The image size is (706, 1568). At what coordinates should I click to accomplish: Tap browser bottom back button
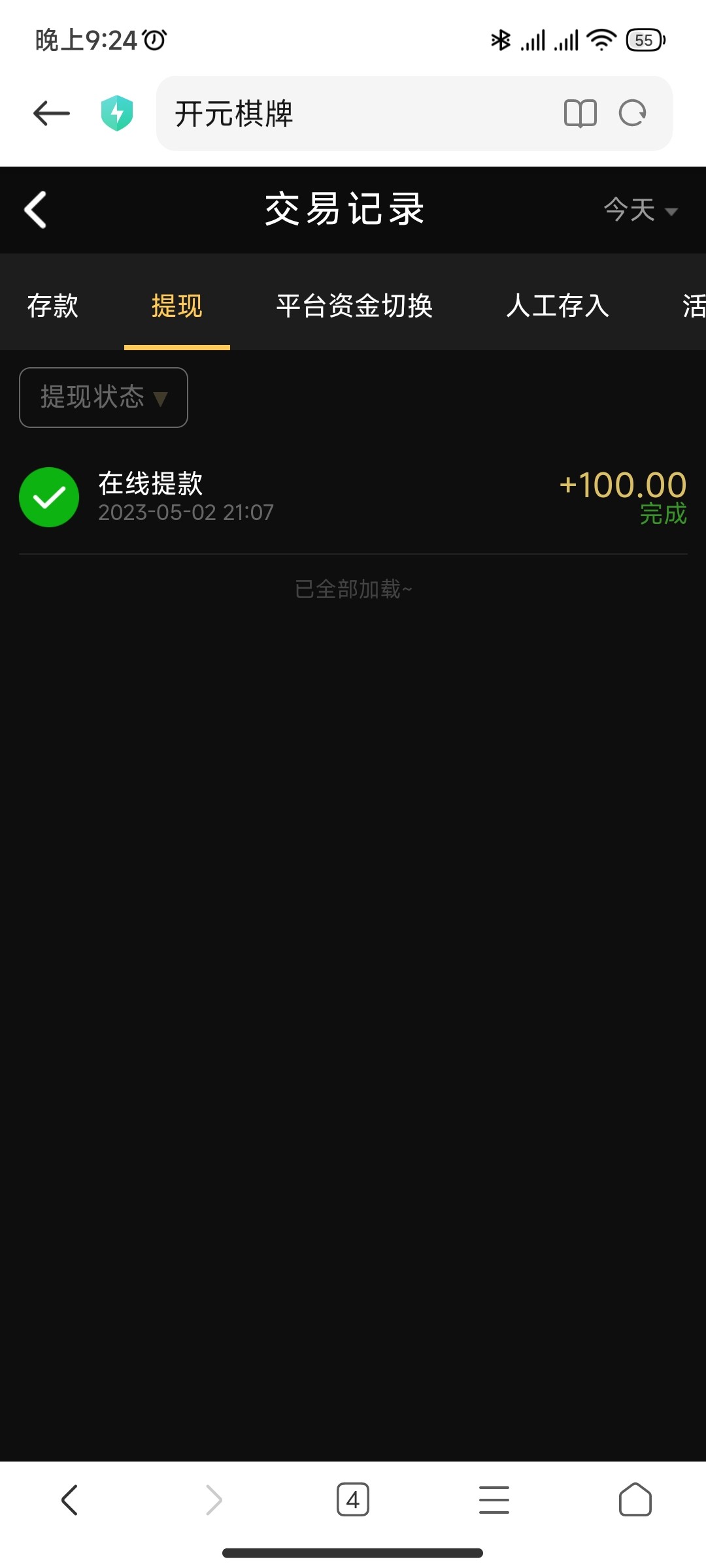[x=70, y=1499]
